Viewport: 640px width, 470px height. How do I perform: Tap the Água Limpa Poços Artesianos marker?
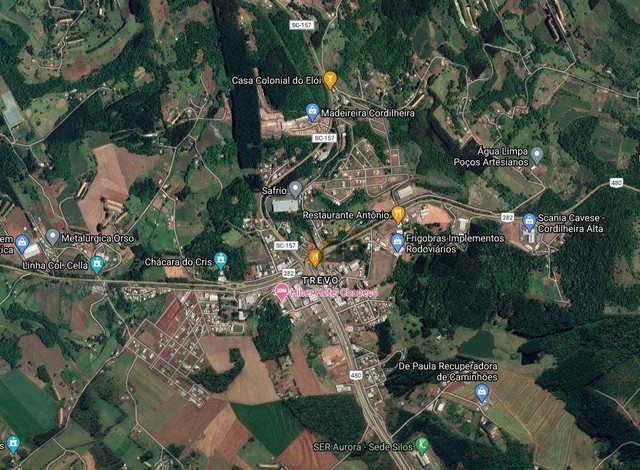[x=536, y=155]
